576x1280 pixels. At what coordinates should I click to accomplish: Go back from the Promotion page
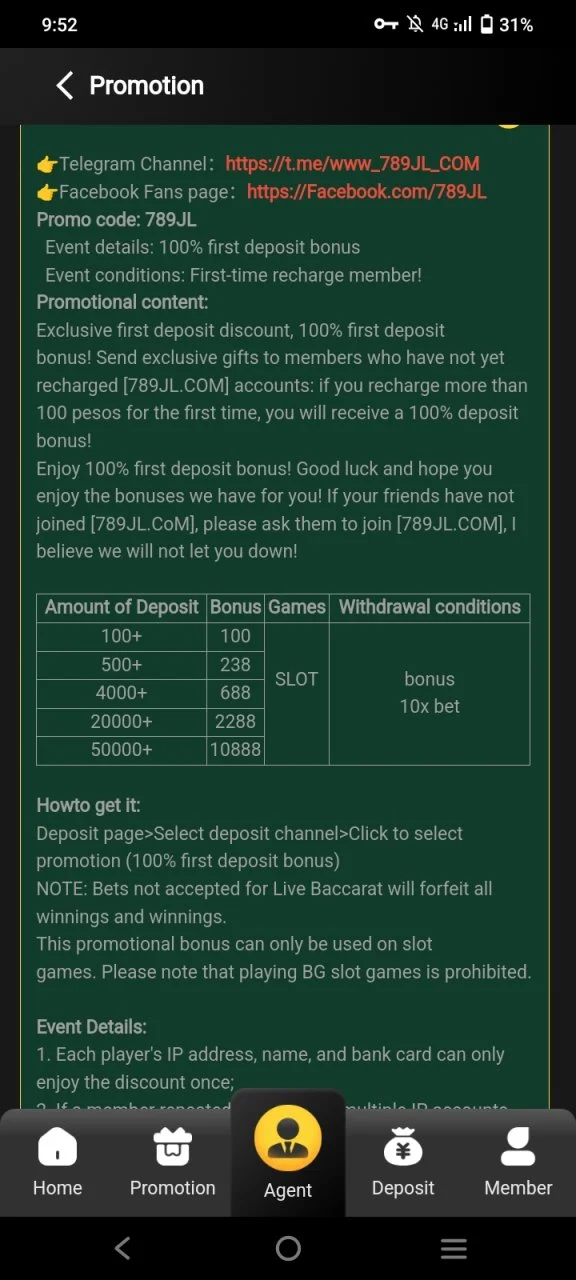[65, 86]
